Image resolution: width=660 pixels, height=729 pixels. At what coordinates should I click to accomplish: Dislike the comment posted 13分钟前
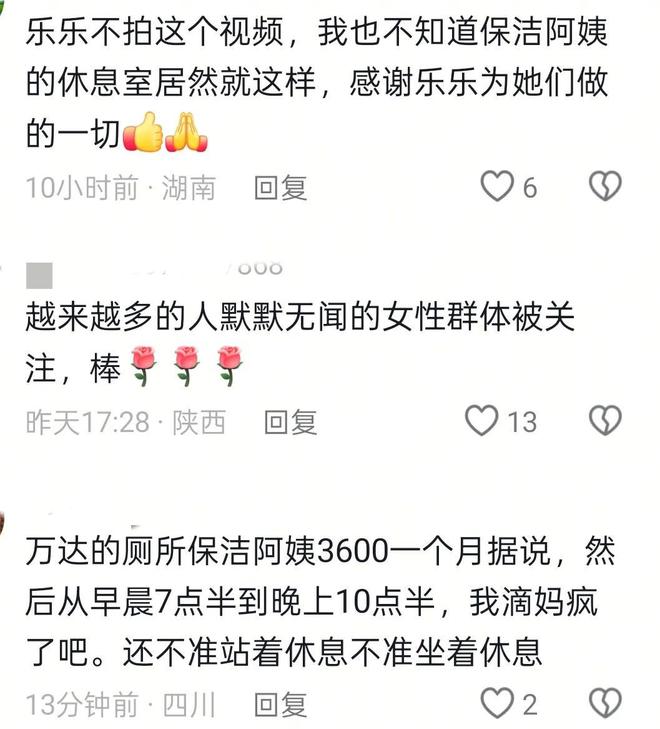[604, 704]
